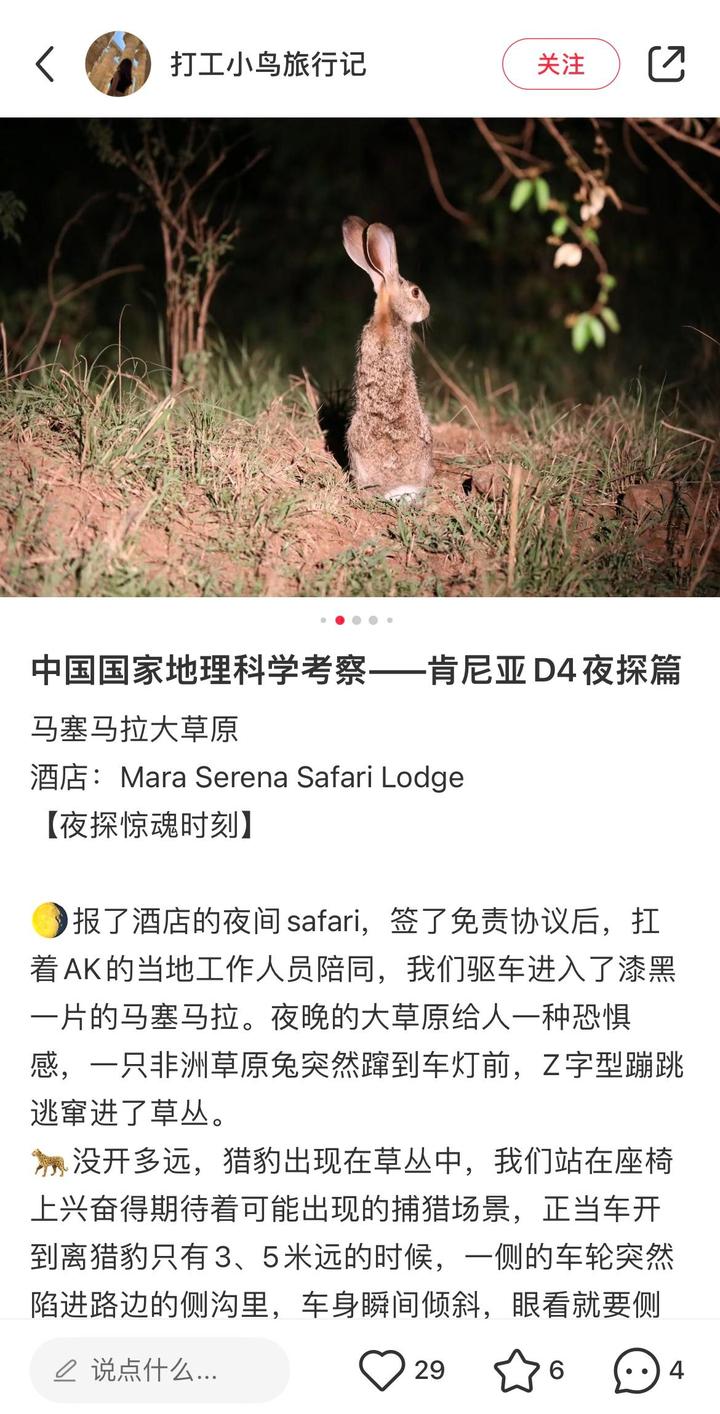Like this post with the heart
The height and width of the screenshot is (1414, 720).
(383, 1370)
